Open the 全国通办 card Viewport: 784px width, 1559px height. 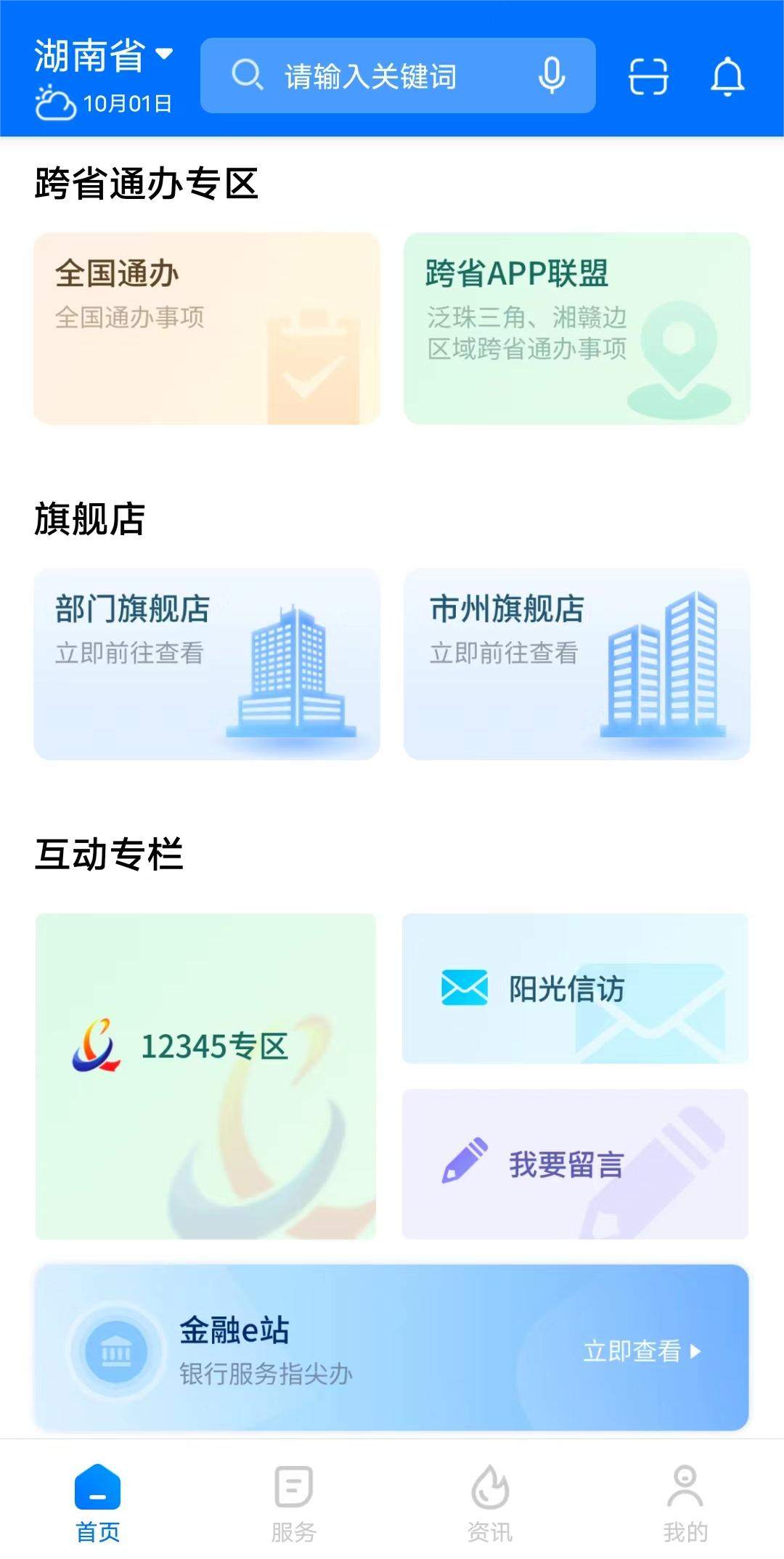[207, 328]
